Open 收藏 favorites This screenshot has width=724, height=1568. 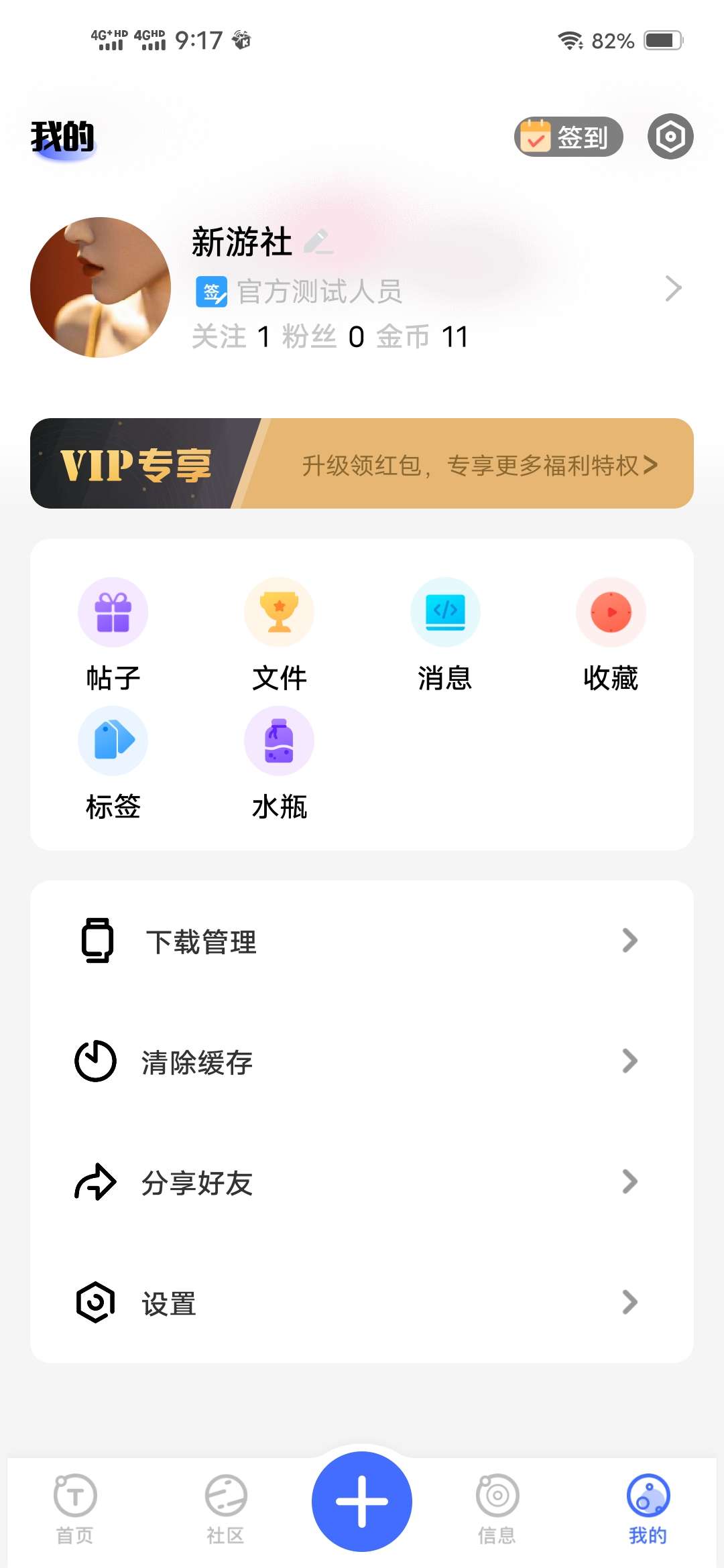611,633
